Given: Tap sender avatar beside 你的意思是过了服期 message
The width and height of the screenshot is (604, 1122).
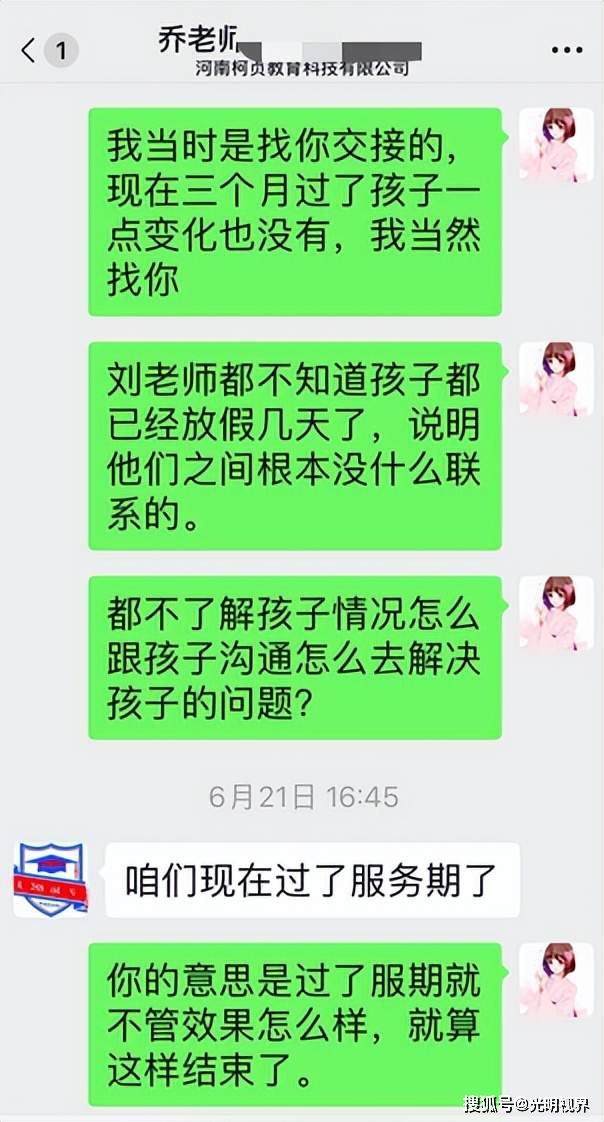Looking at the screenshot, I should pos(556,979).
